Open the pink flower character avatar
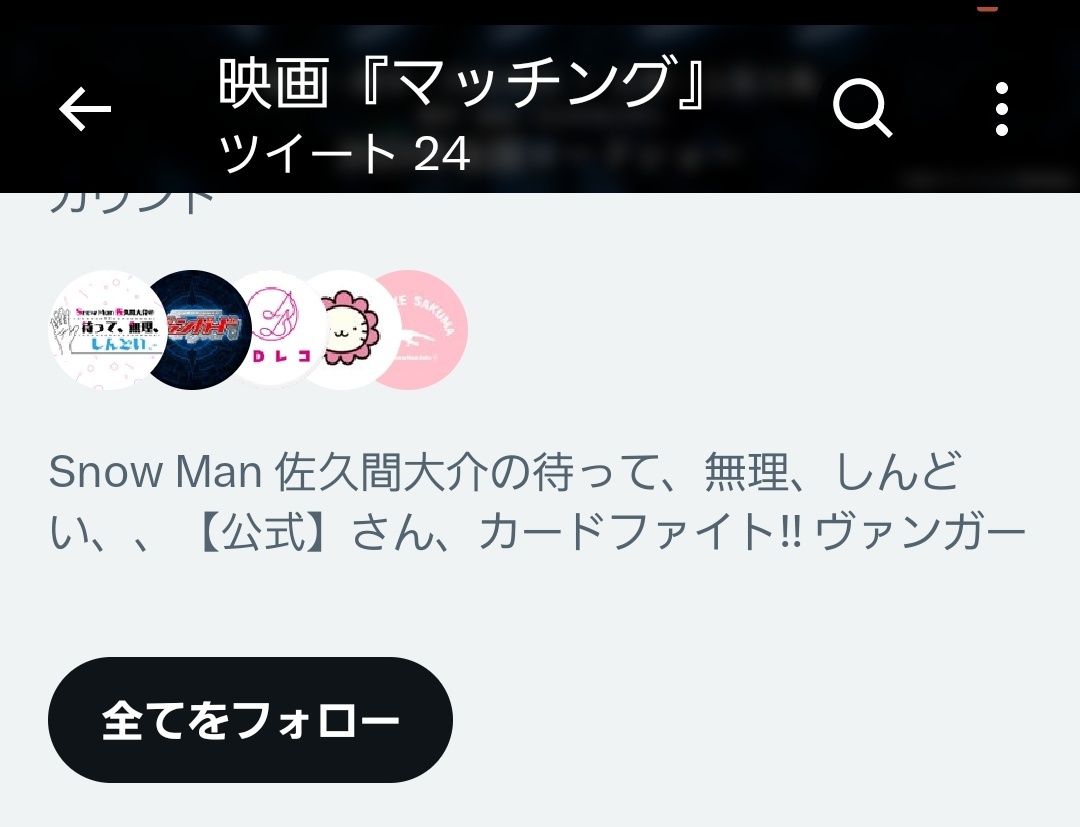The width and height of the screenshot is (1080, 827). point(352,330)
